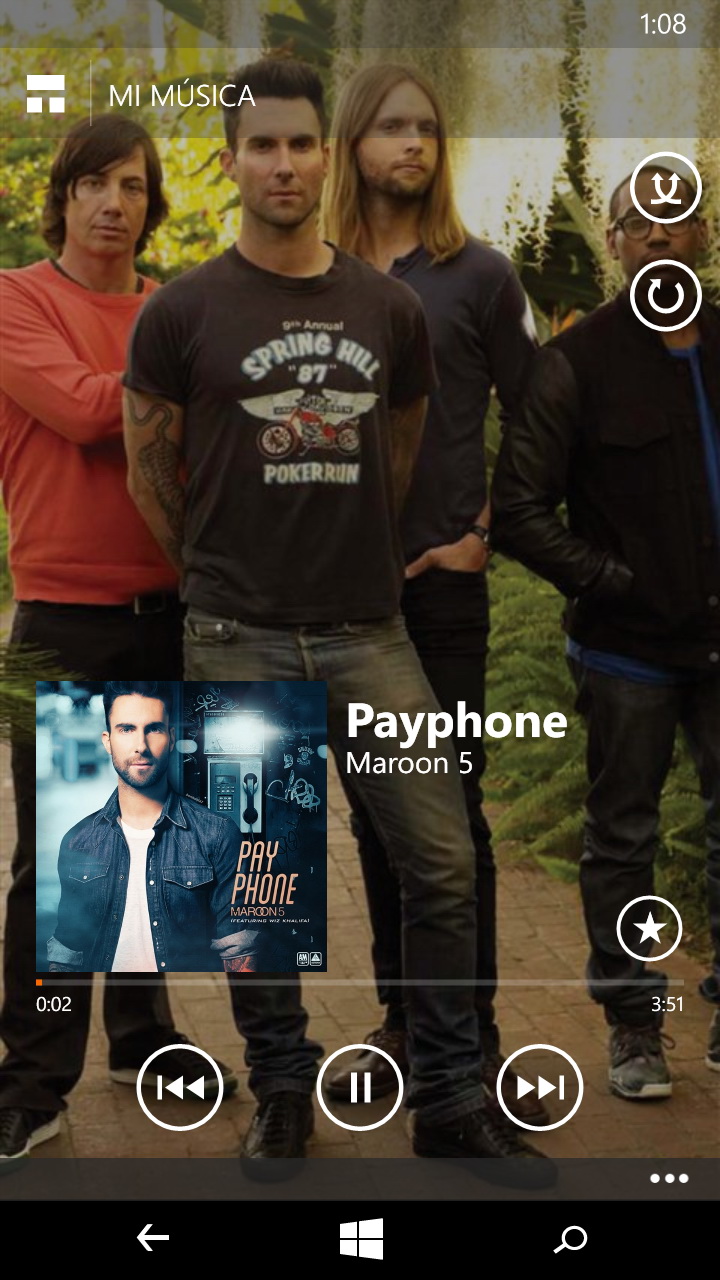This screenshot has height=1280, width=720.
Task: Toggle shuffle playback
Action: pos(666,187)
